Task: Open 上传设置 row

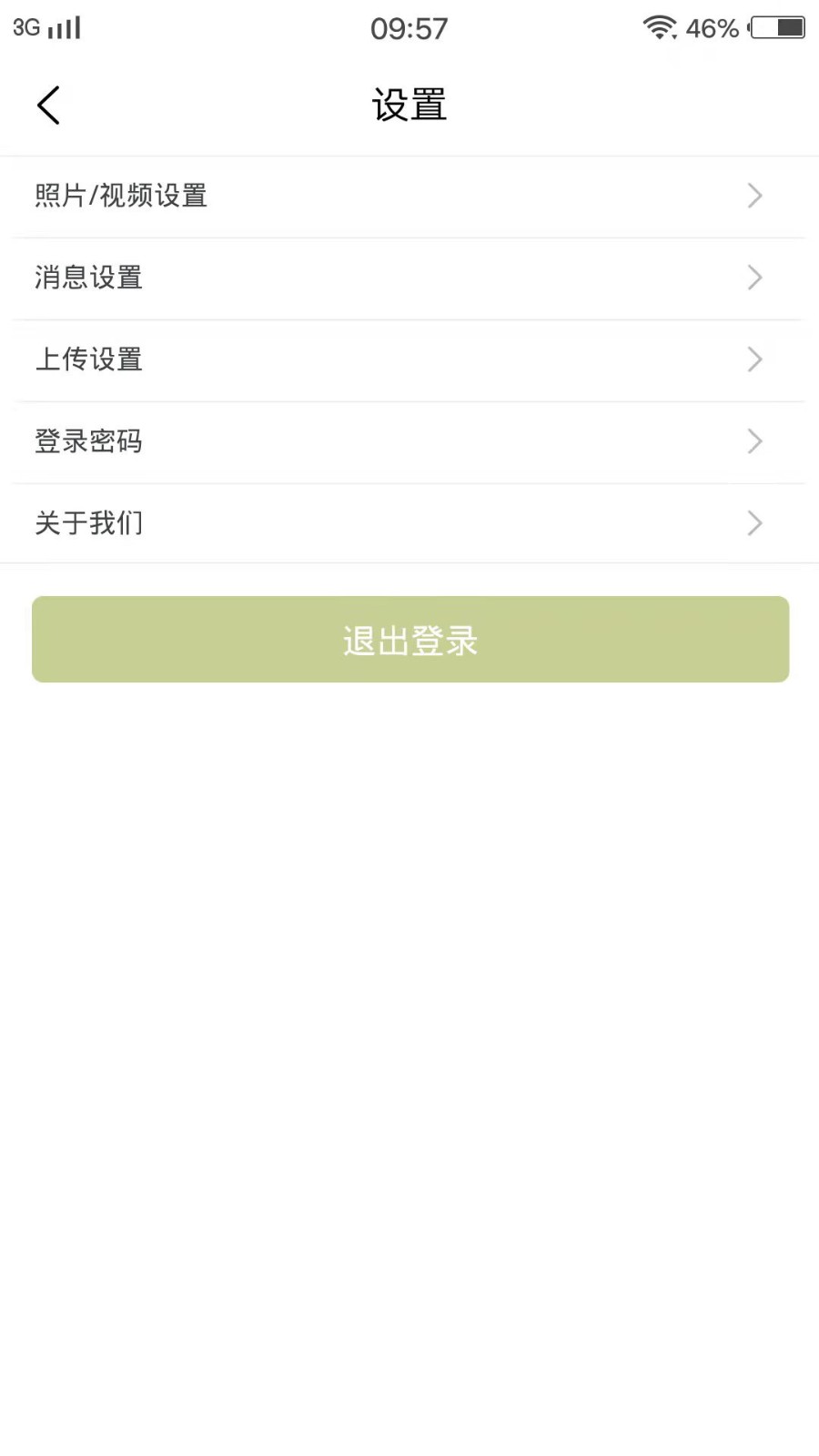Action: coord(409,360)
